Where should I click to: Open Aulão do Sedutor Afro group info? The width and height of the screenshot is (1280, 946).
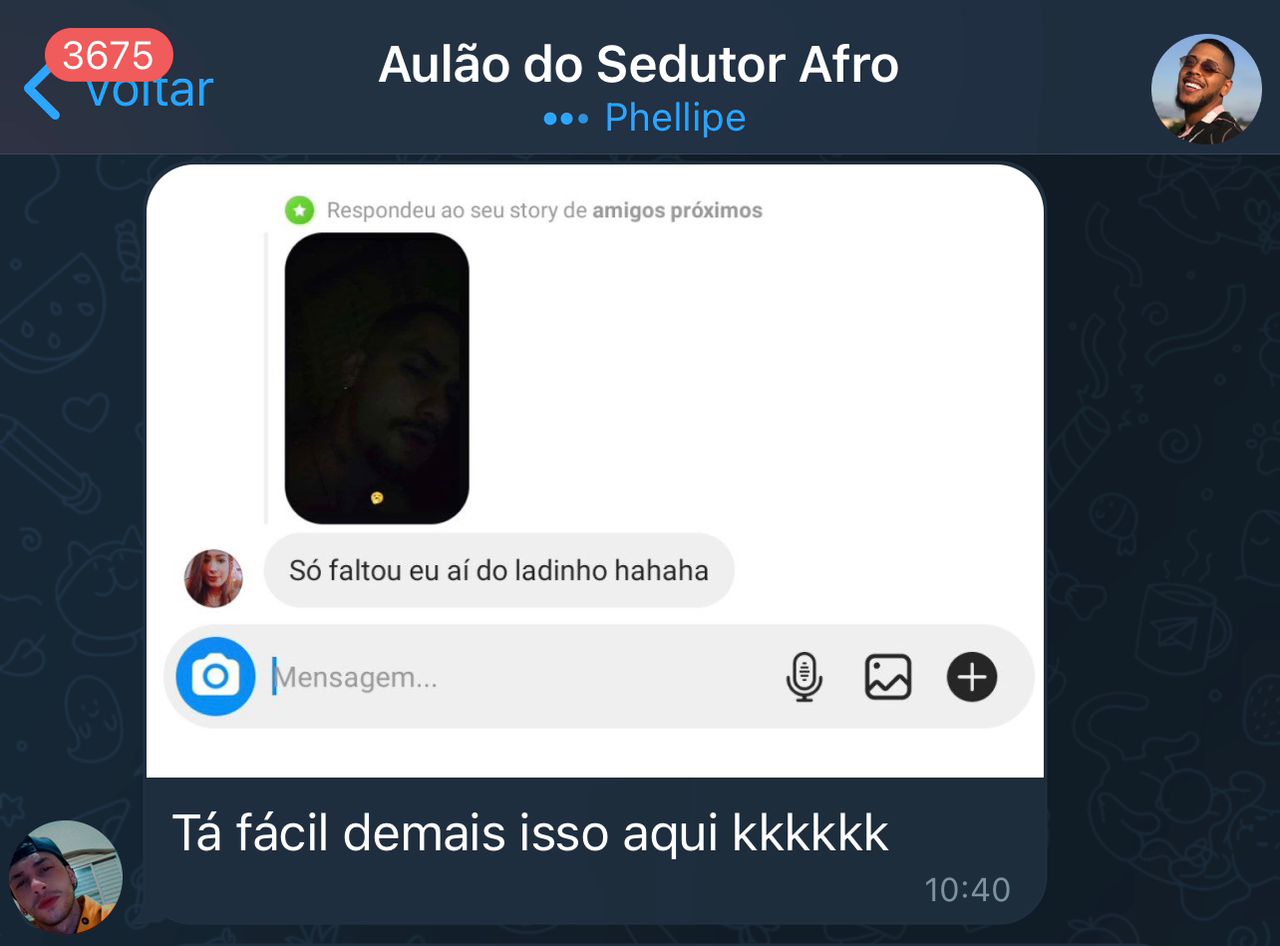pos(638,66)
